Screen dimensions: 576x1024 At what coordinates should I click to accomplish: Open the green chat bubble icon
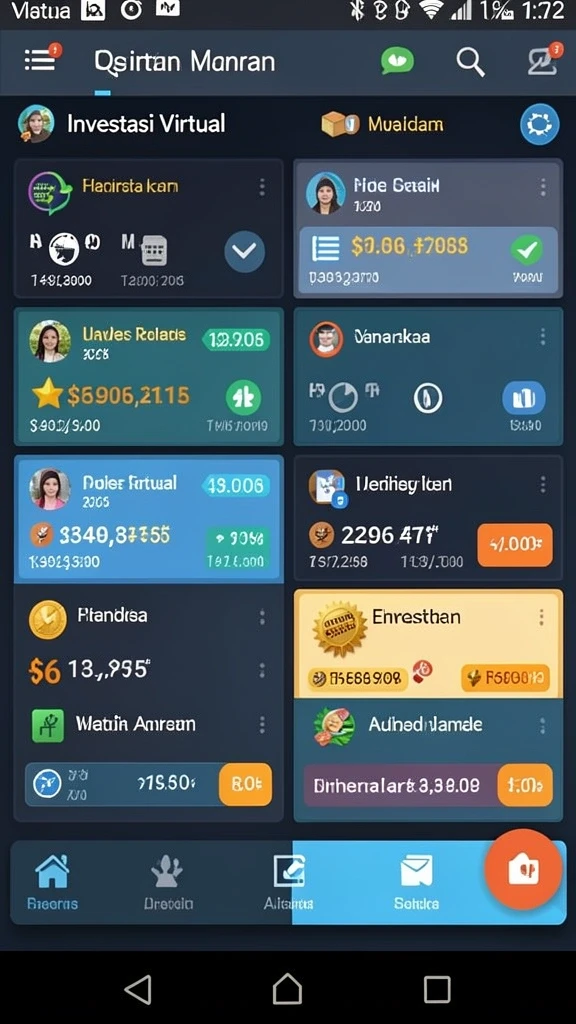[397, 62]
